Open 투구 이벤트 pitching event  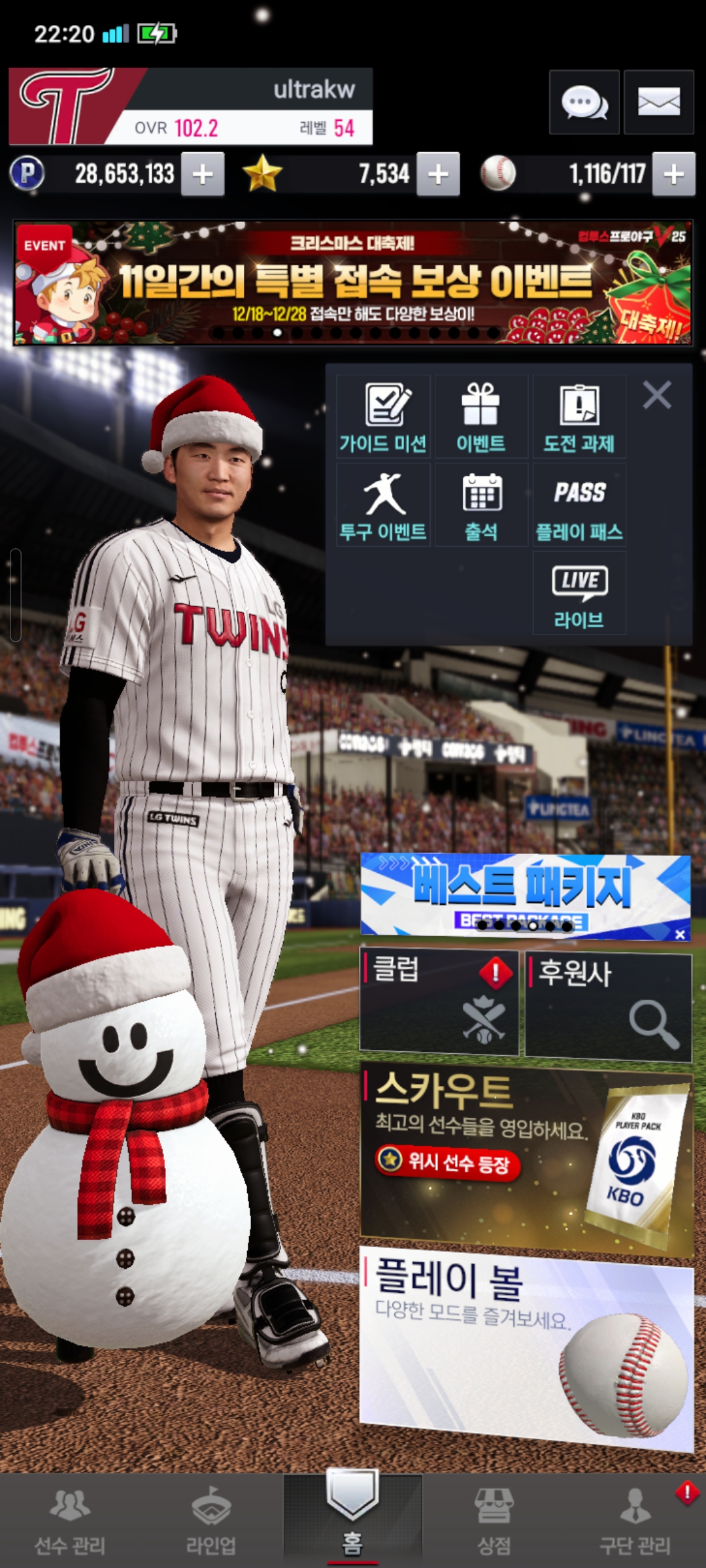[x=383, y=505]
